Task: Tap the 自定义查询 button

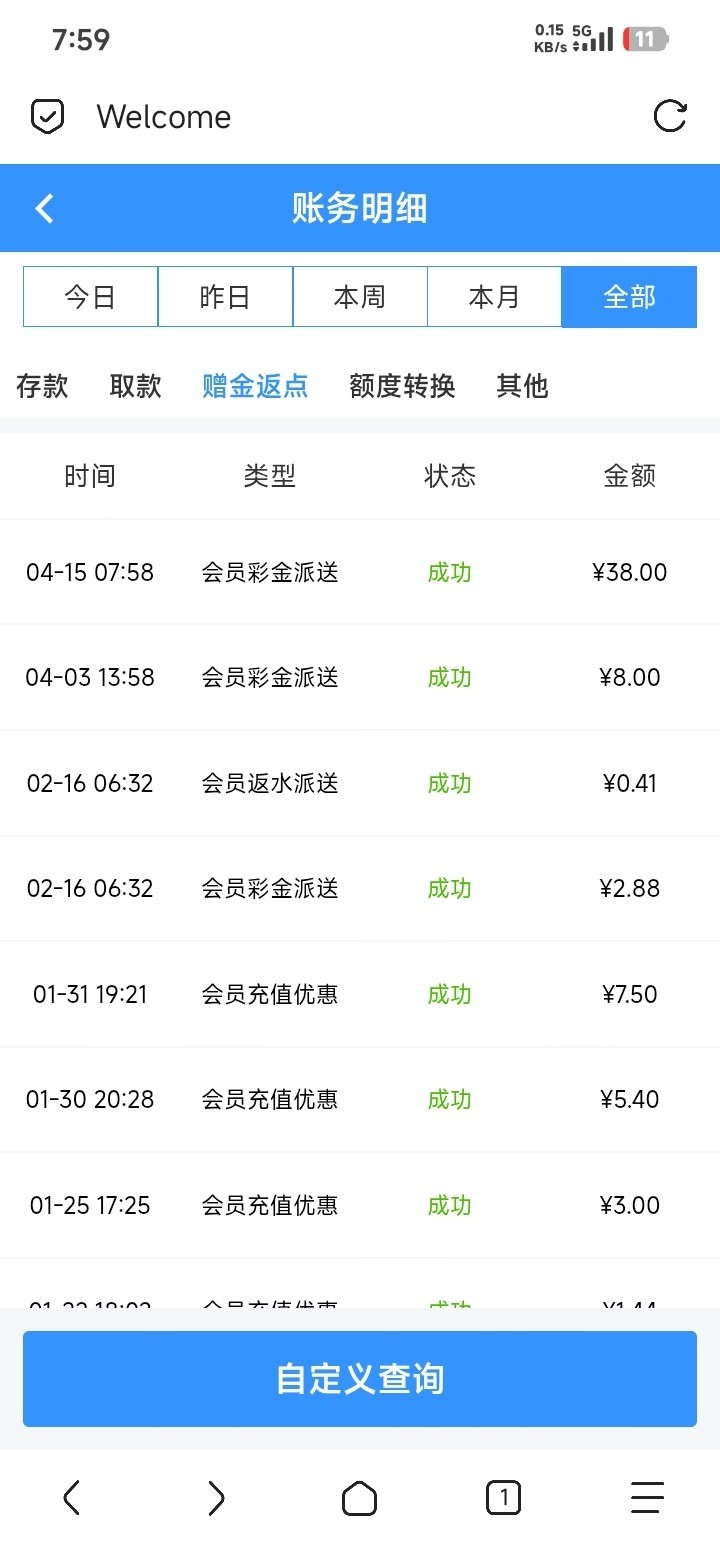Action: coord(360,1379)
